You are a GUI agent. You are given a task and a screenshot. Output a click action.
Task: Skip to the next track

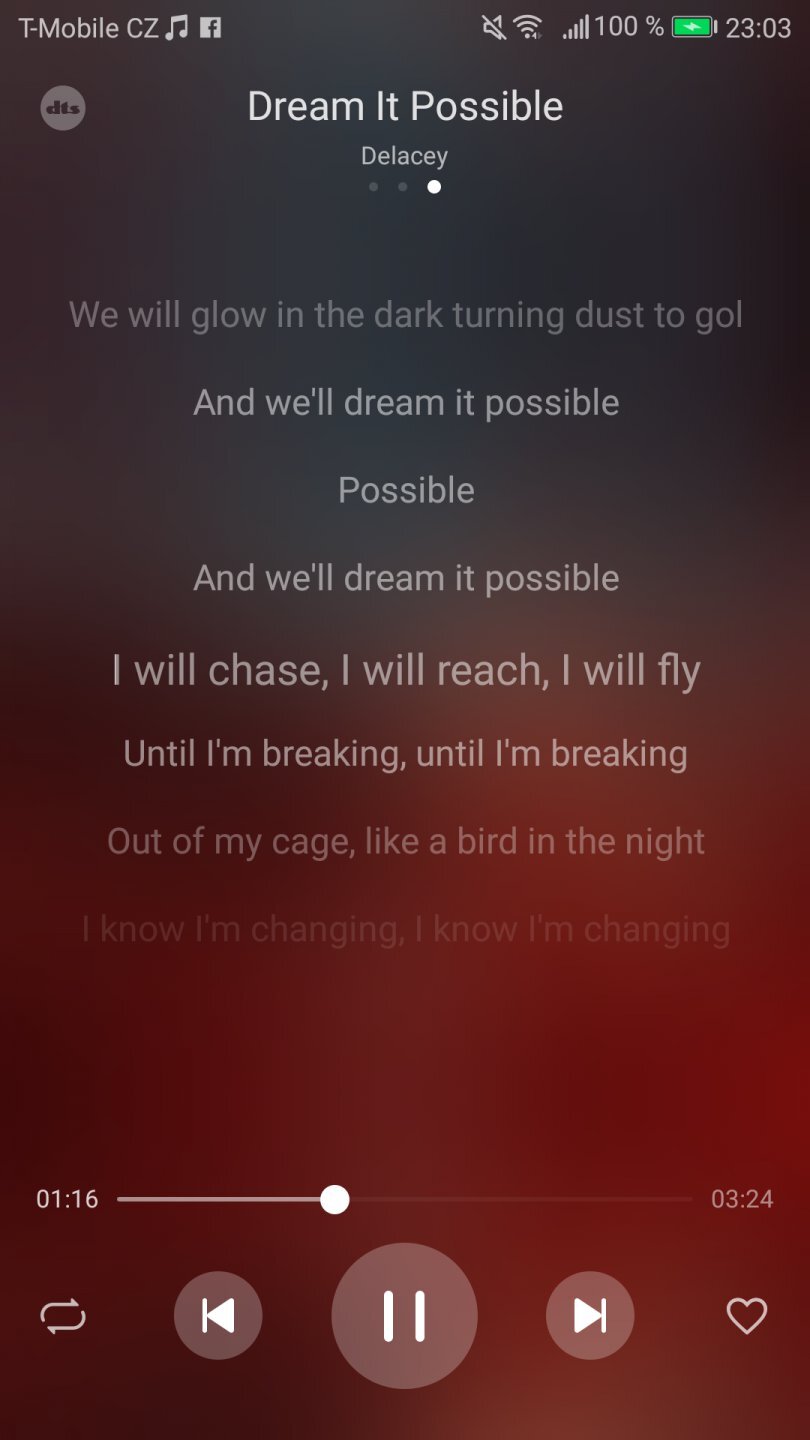[589, 1315]
